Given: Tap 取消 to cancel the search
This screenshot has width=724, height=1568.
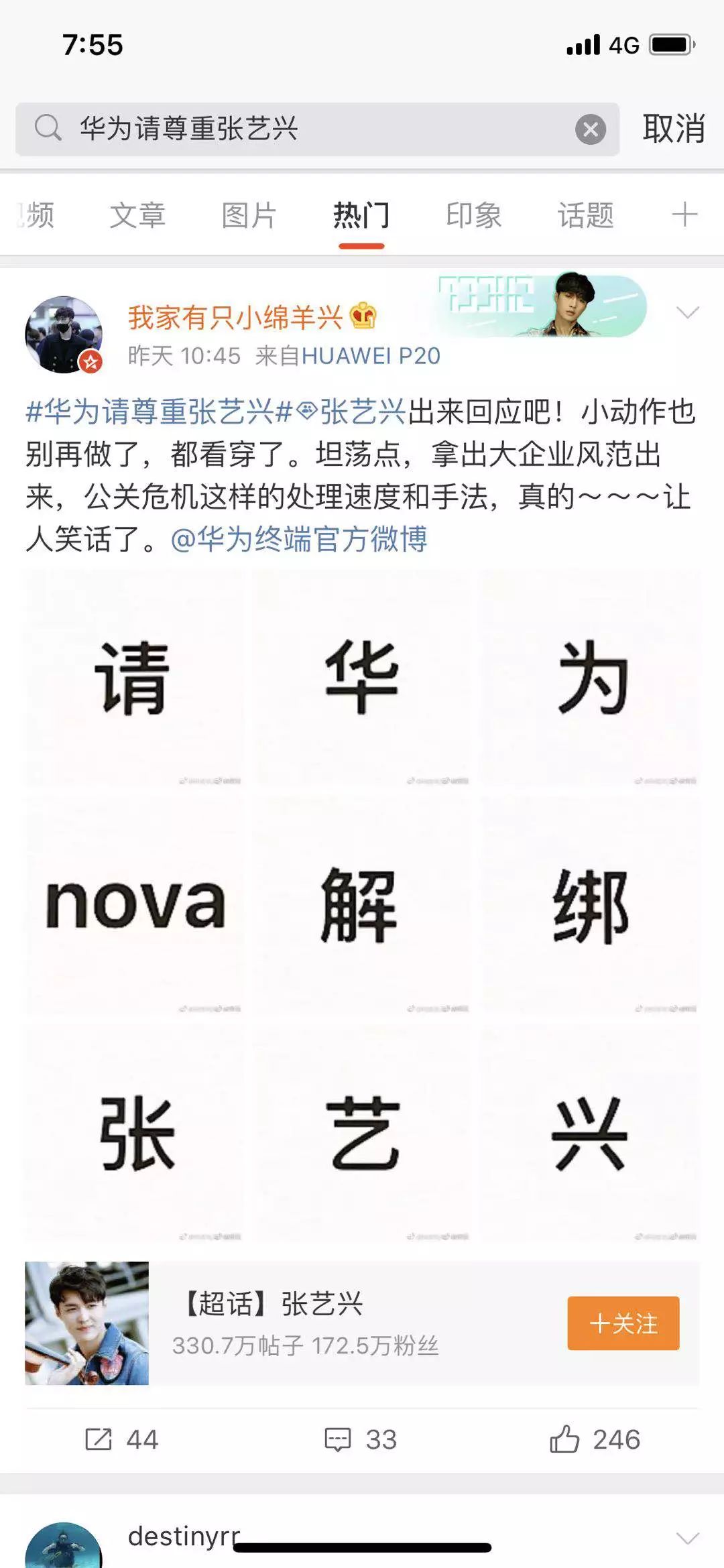Looking at the screenshot, I should 673,128.
